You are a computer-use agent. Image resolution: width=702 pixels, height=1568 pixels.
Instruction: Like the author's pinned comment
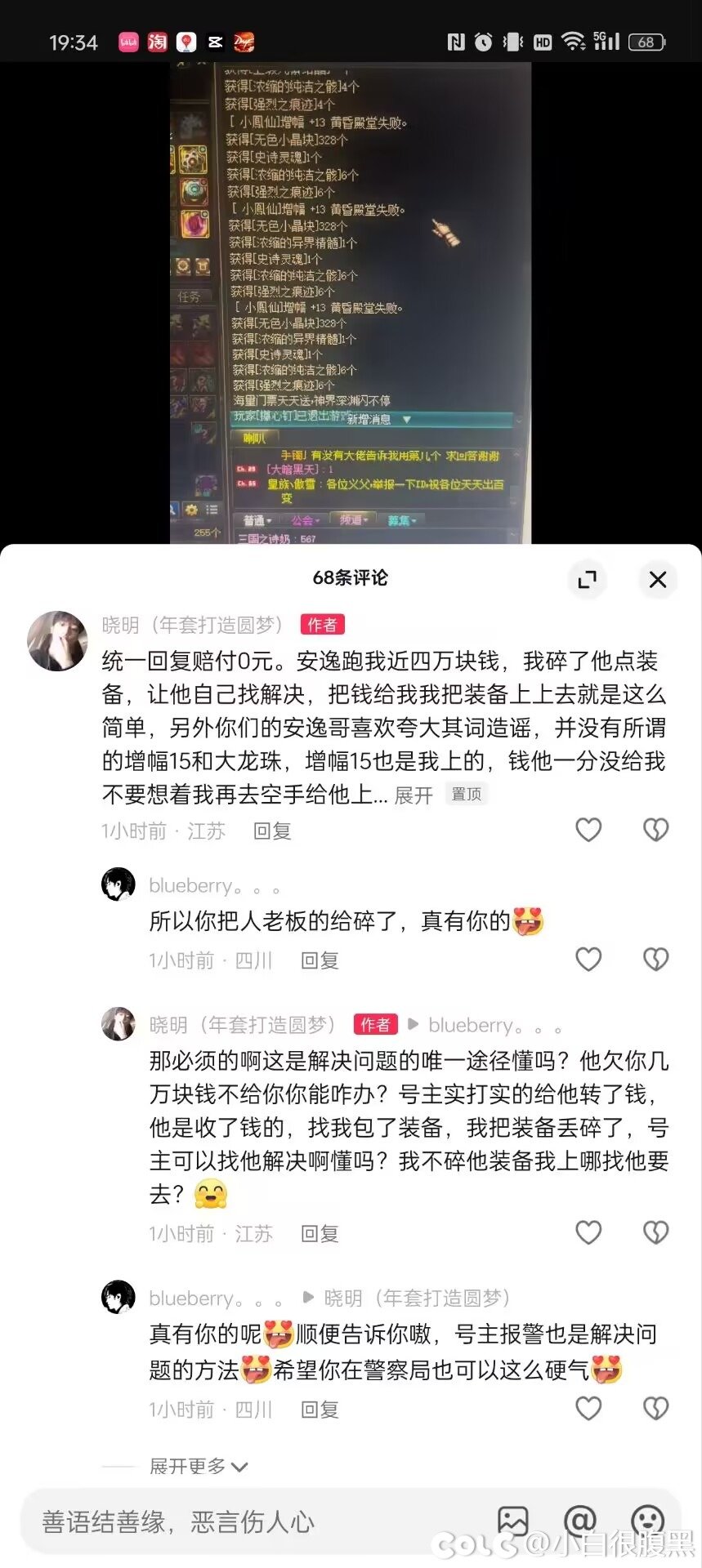[x=588, y=830]
